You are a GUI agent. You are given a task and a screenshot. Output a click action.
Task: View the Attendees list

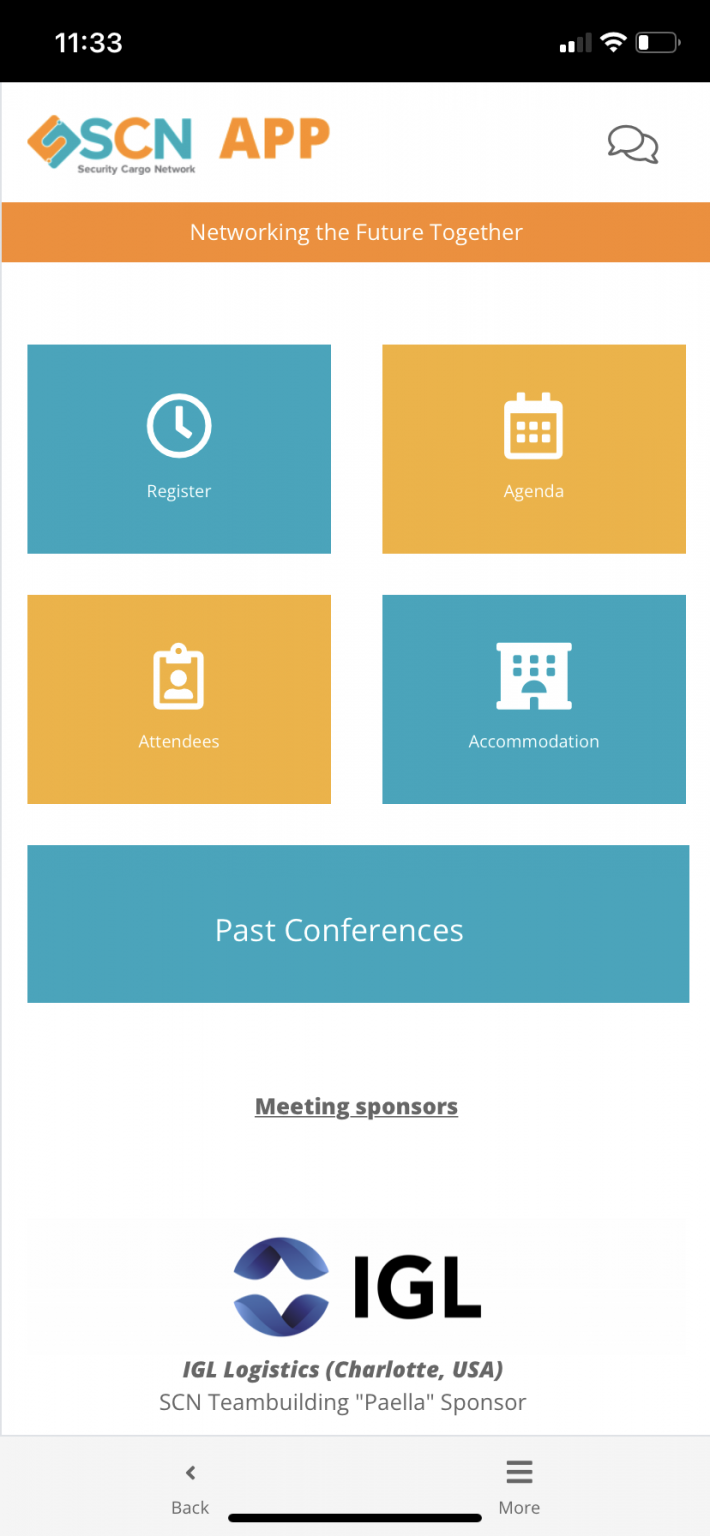179,699
